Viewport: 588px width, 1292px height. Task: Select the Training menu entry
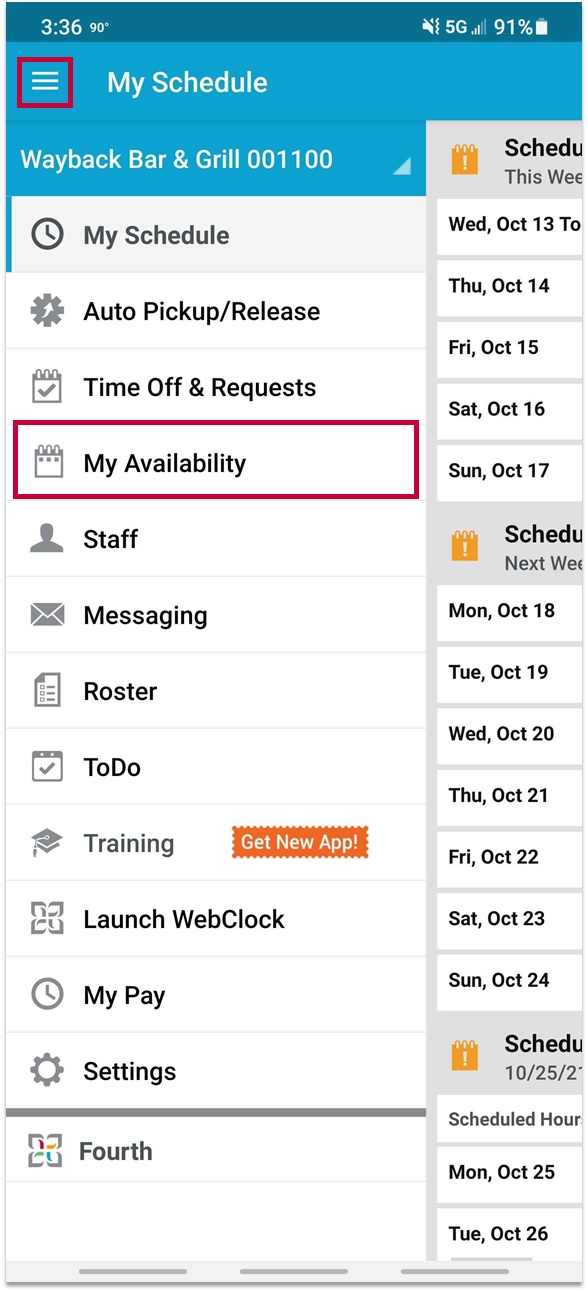tap(216, 843)
